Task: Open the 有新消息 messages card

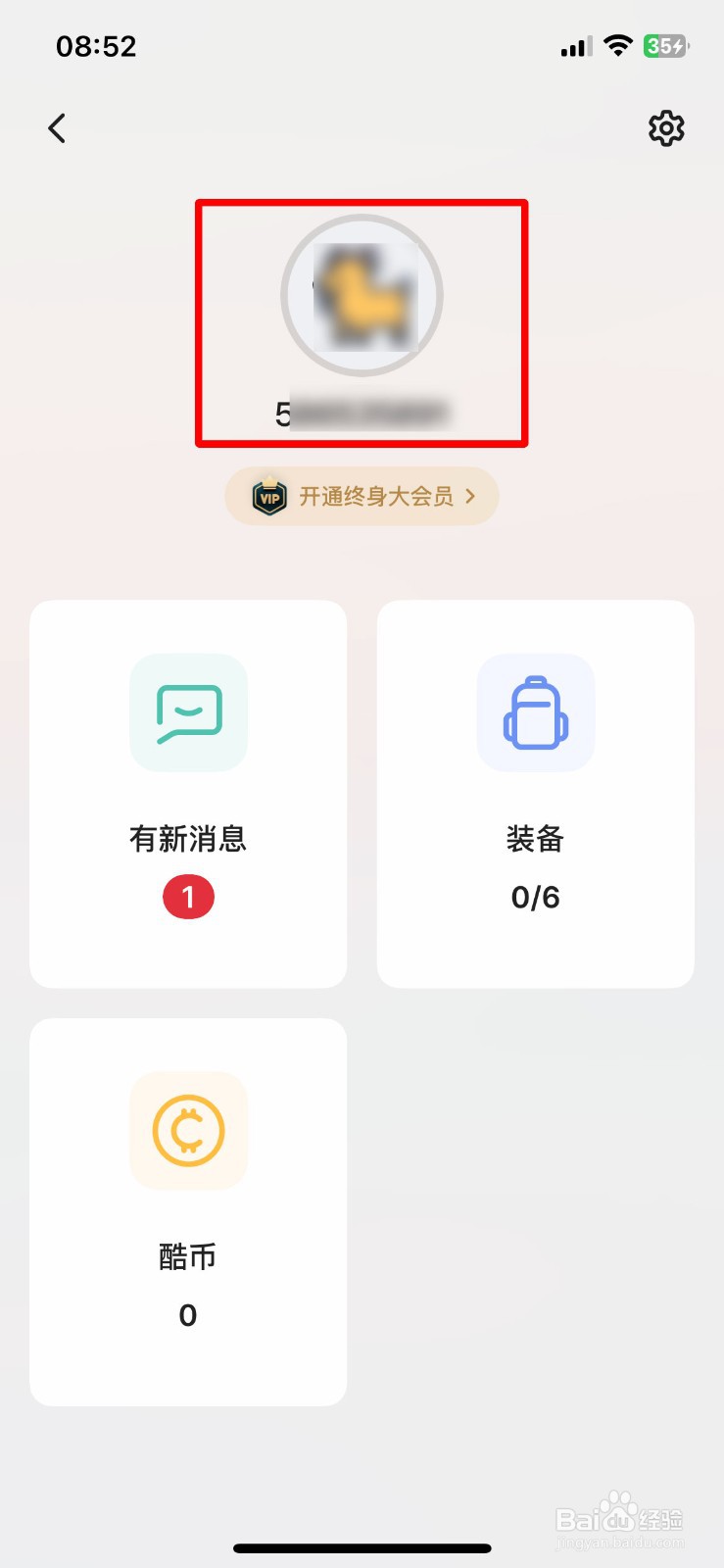Action: (188, 794)
